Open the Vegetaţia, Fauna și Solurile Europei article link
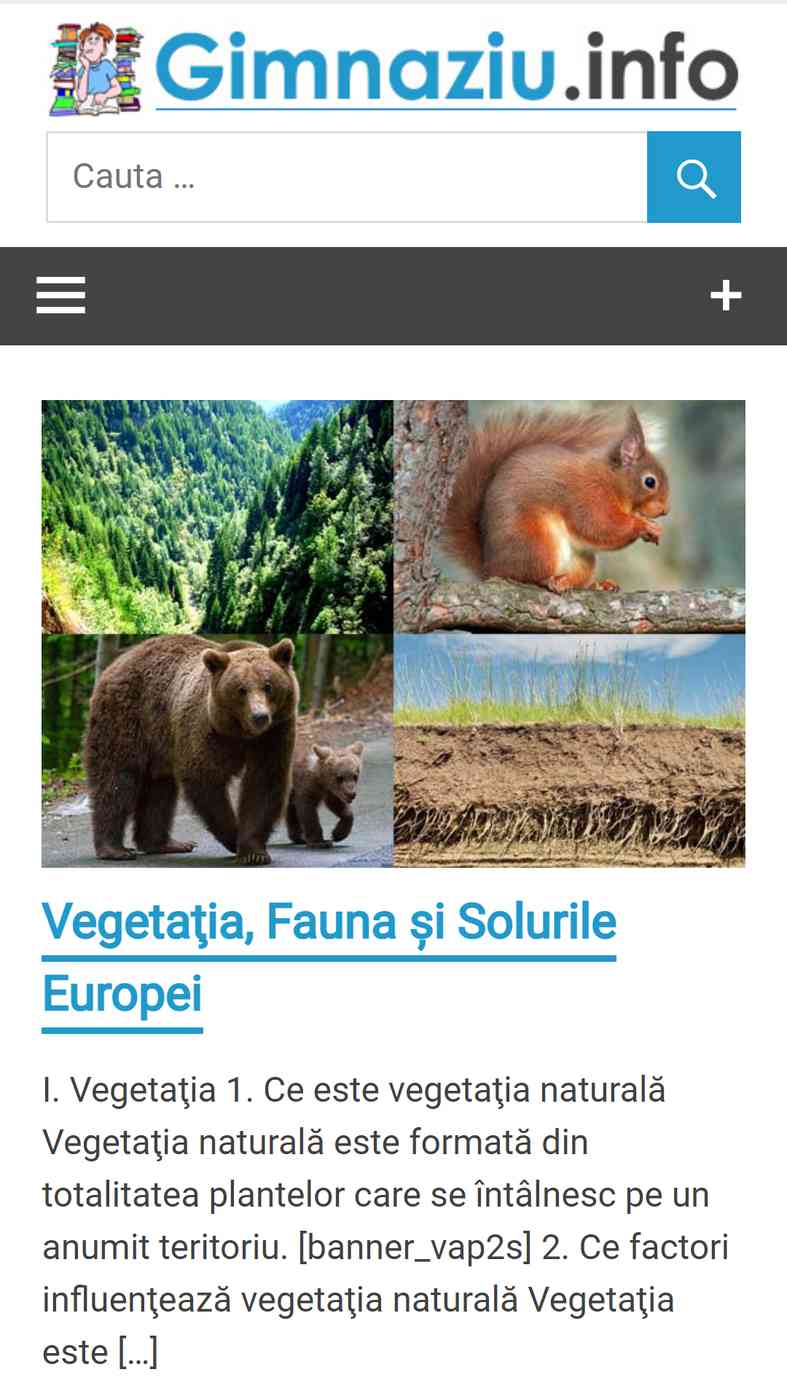Image resolution: width=787 pixels, height=1399 pixels. coord(329,958)
